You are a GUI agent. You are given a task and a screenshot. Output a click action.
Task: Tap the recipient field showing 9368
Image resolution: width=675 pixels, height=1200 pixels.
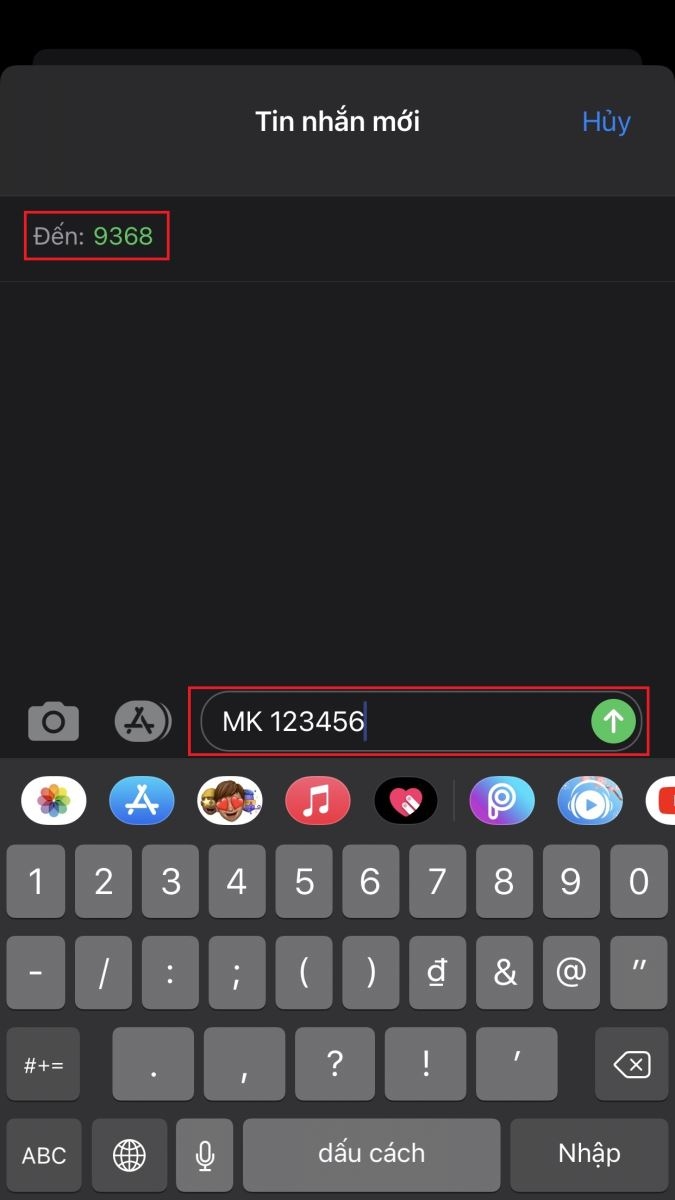337,237
